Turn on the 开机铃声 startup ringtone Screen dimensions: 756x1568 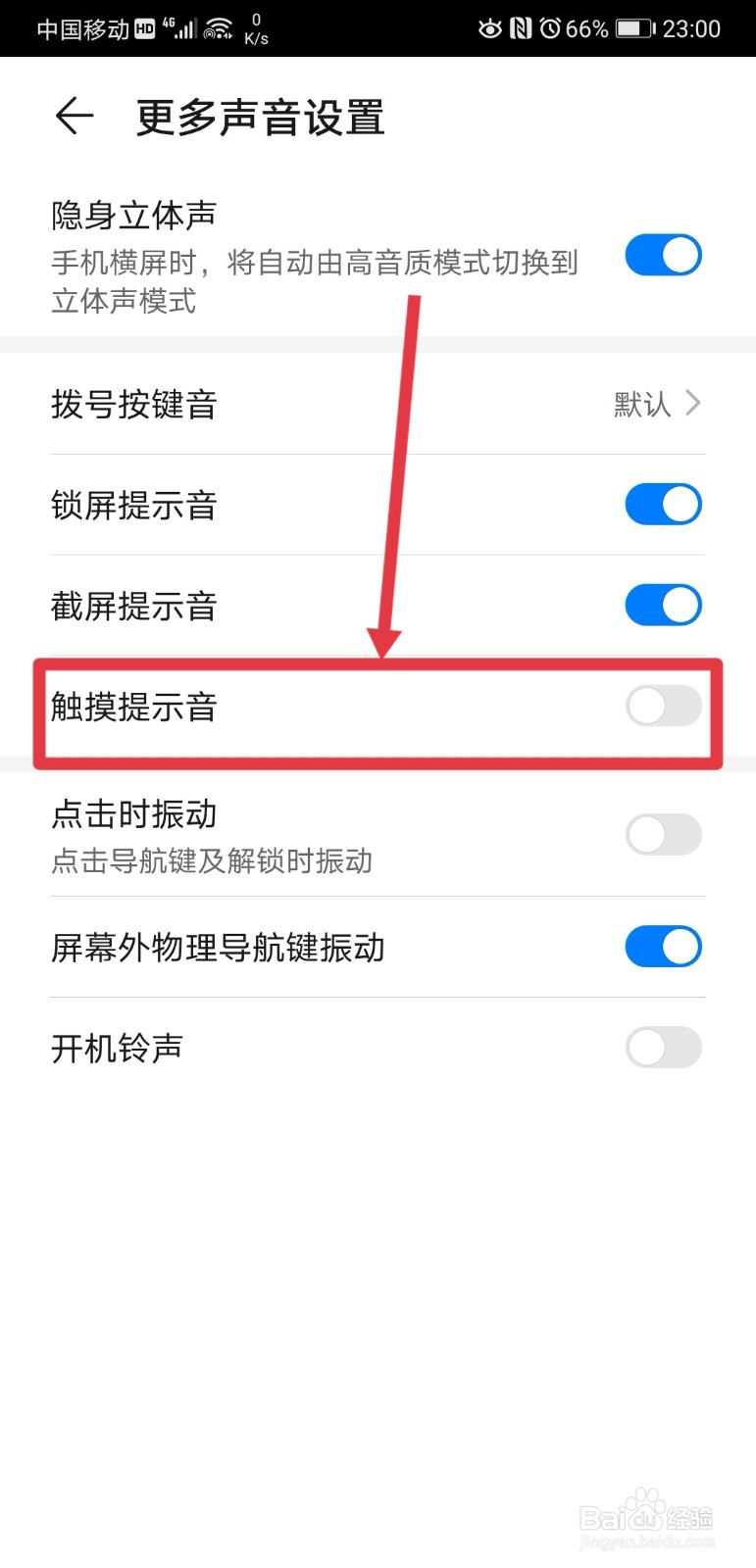coord(663,1047)
